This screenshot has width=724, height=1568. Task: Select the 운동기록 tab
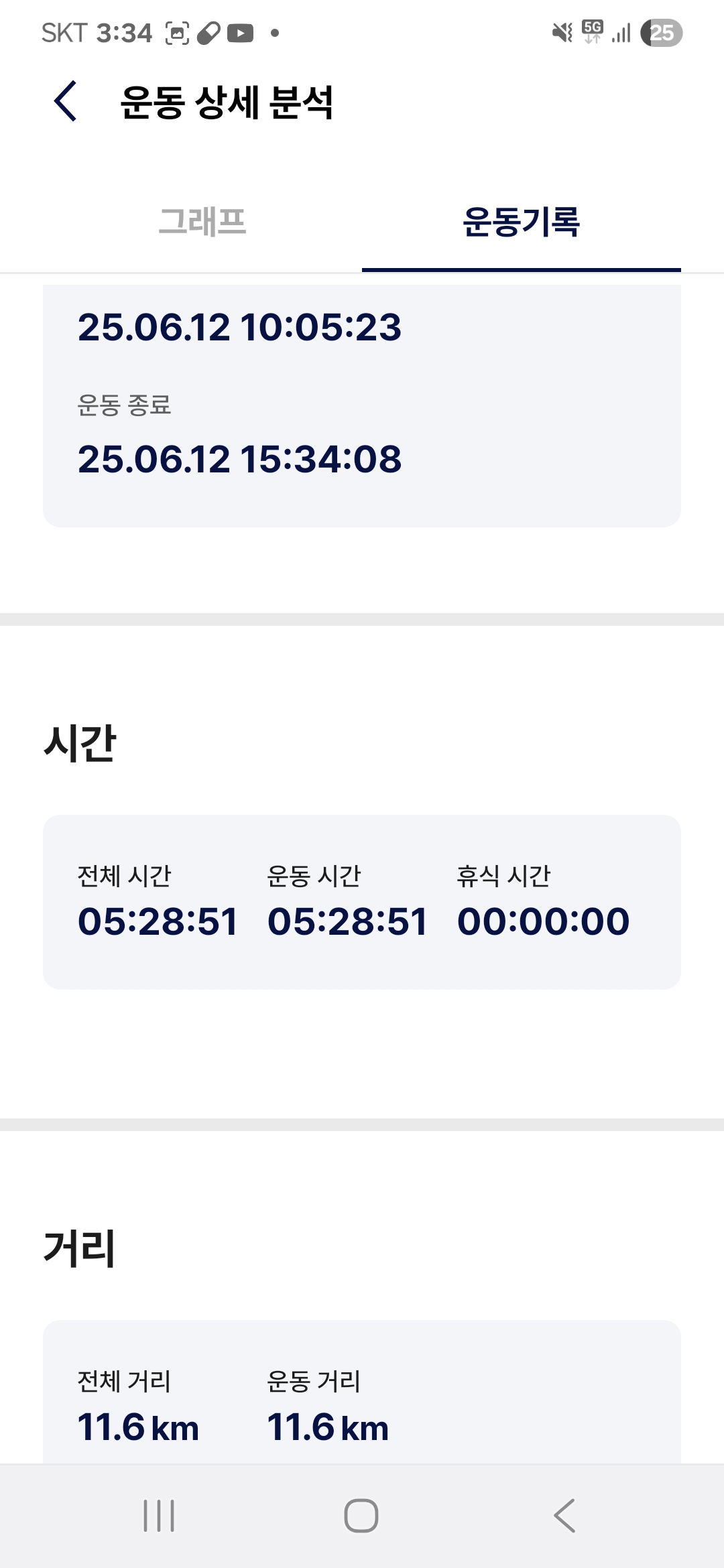click(x=522, y=222)
